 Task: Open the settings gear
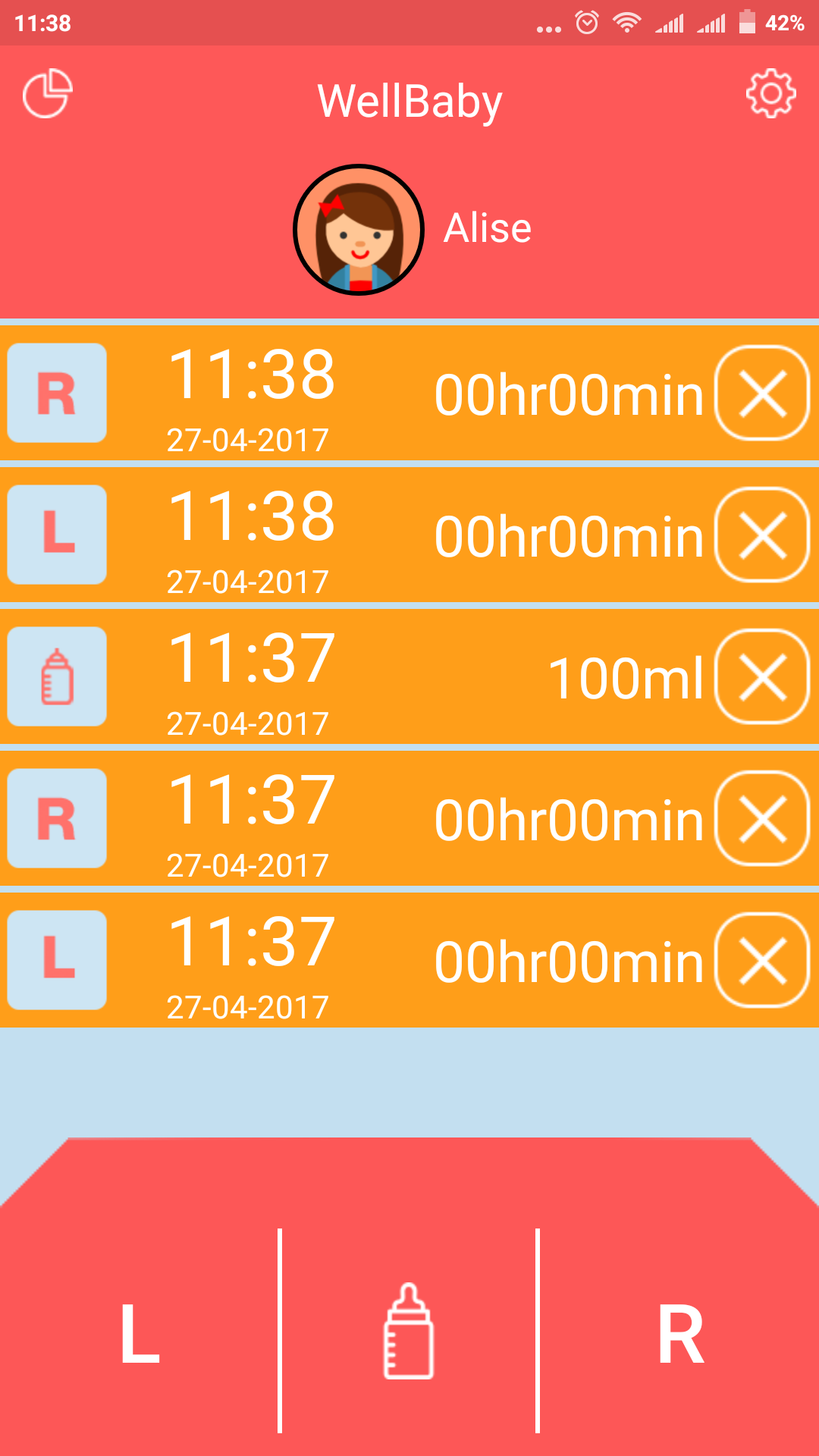tap(770, 94)
